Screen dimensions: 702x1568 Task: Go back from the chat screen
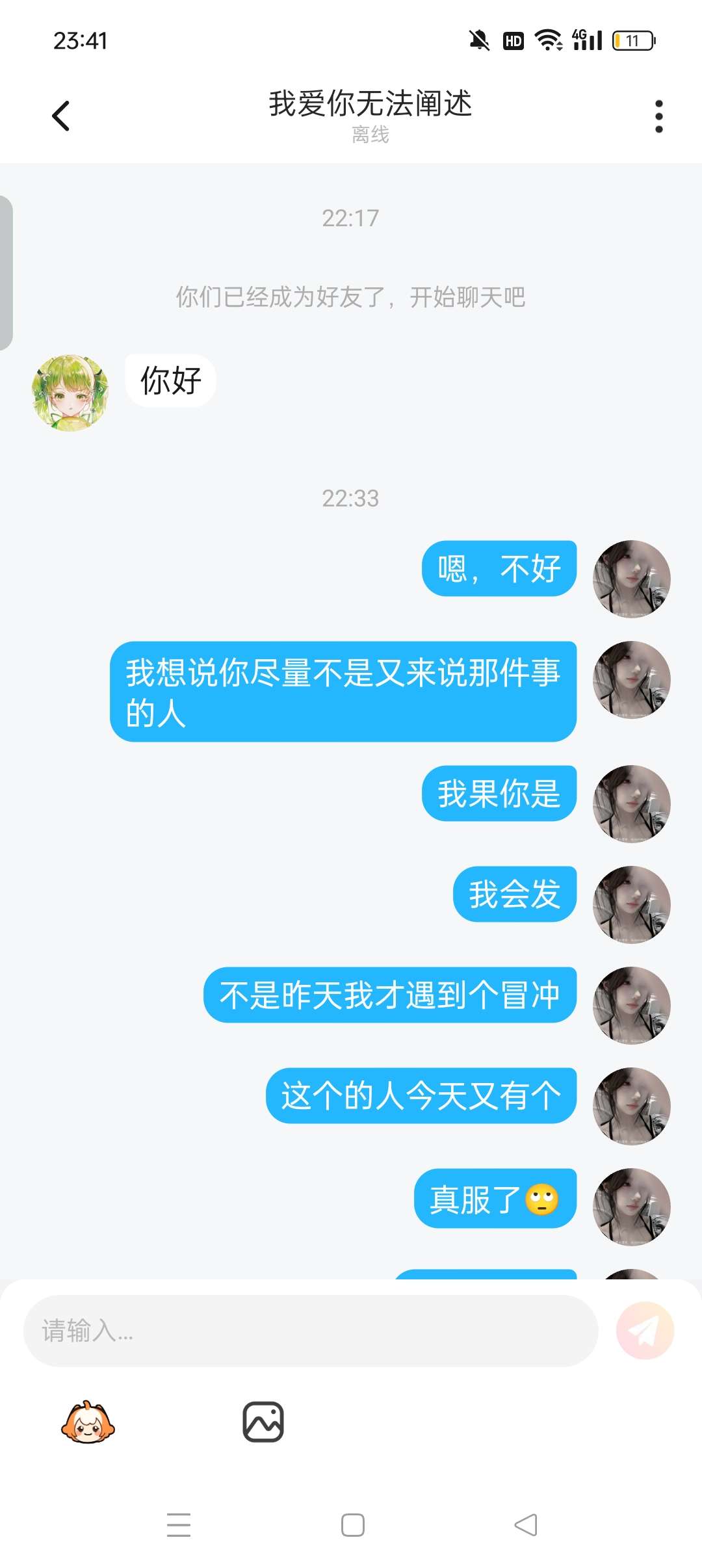[60, 116]
